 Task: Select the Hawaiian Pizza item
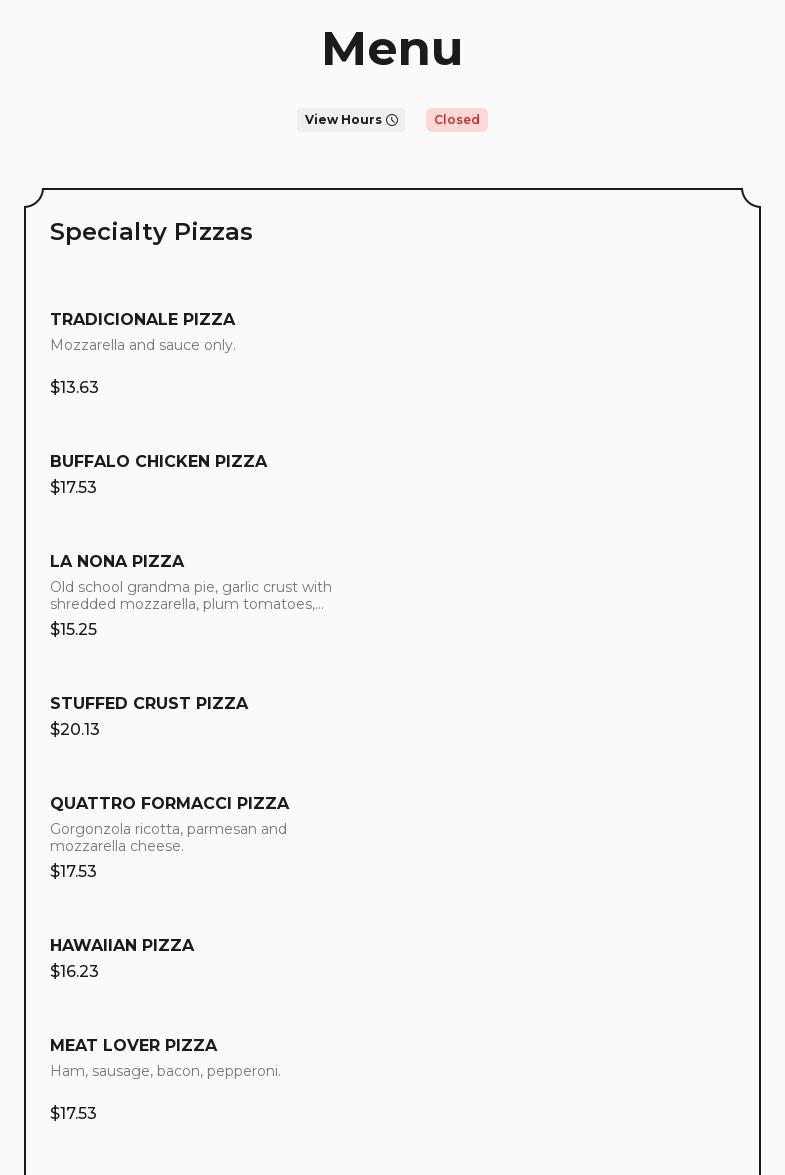[122, 946]
